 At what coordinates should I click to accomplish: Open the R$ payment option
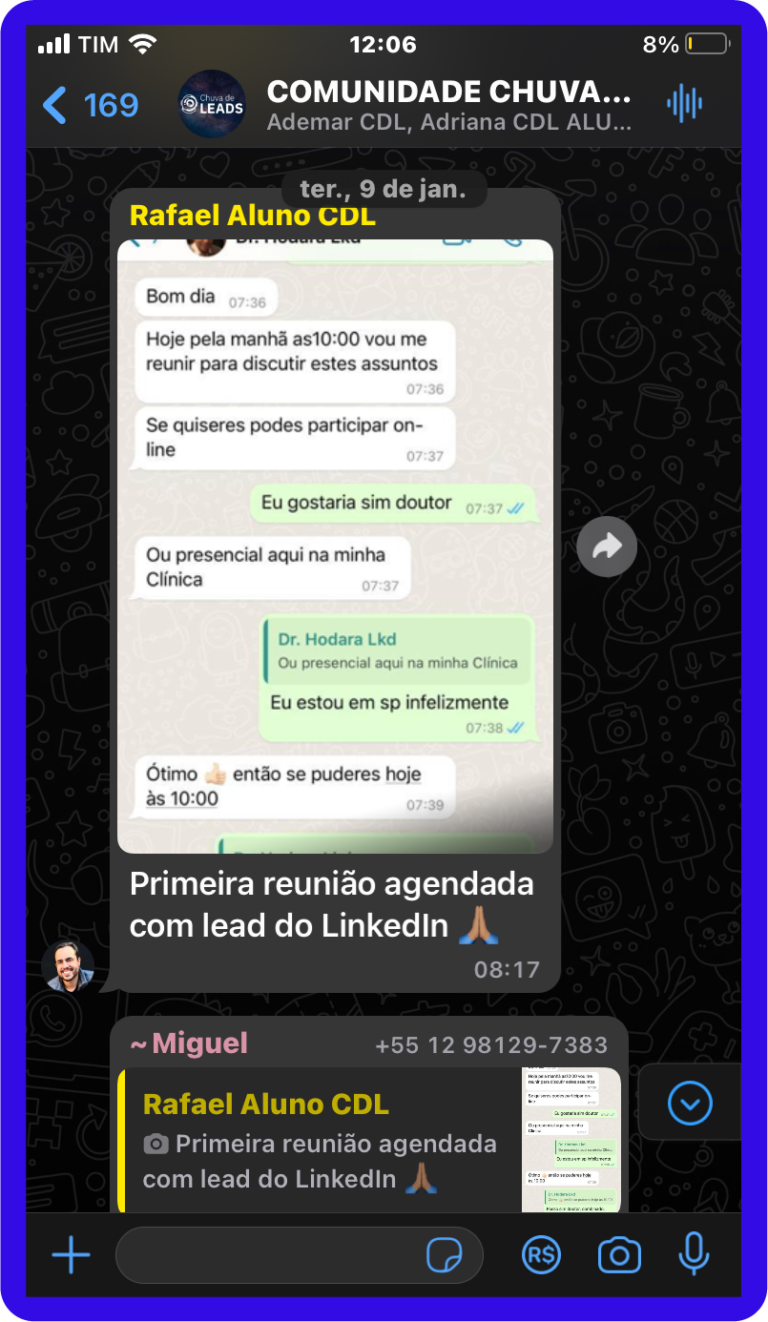pyautogui.click(x=541, y=1255)
